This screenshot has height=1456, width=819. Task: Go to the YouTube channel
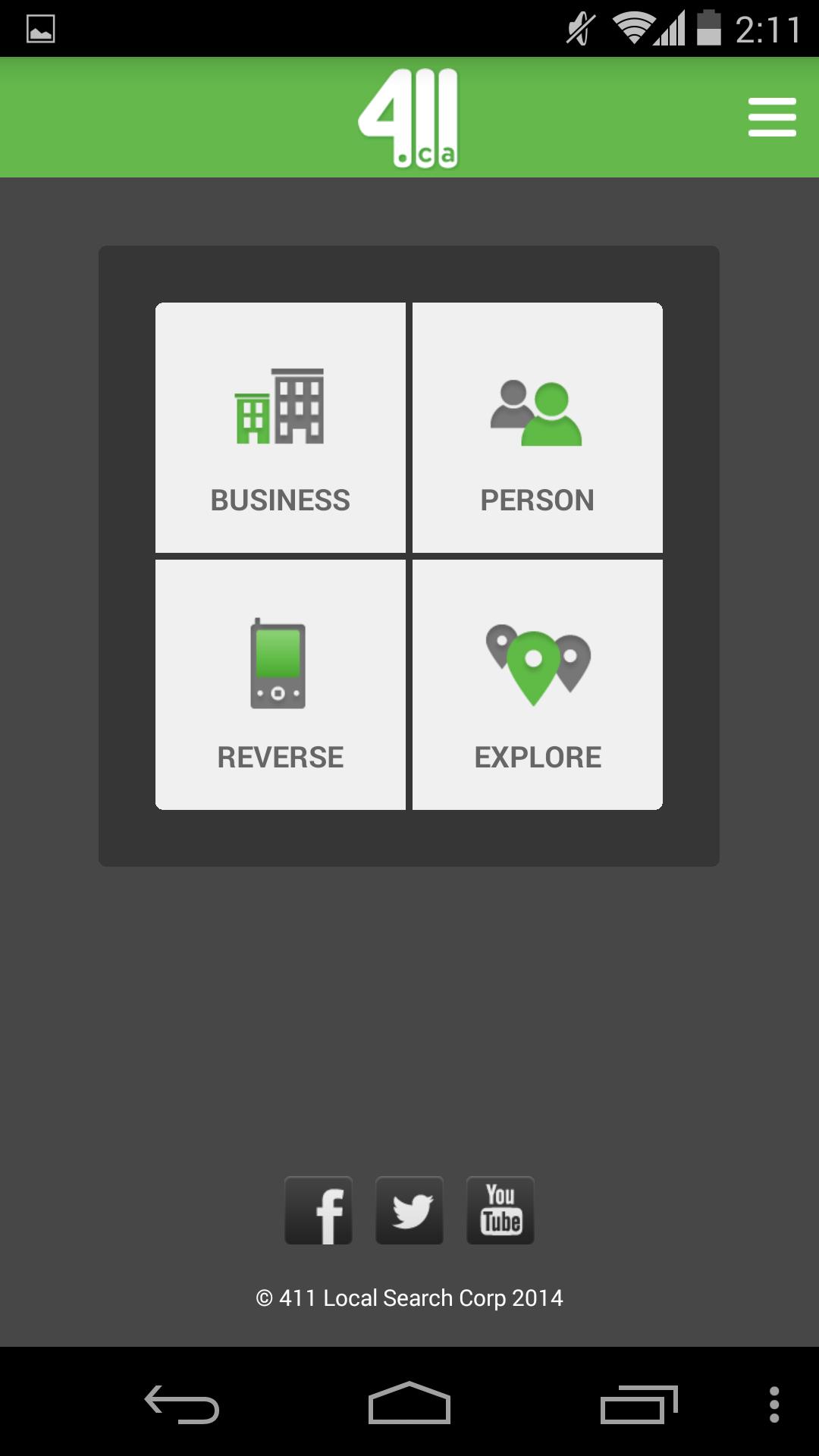(500, 1210)
